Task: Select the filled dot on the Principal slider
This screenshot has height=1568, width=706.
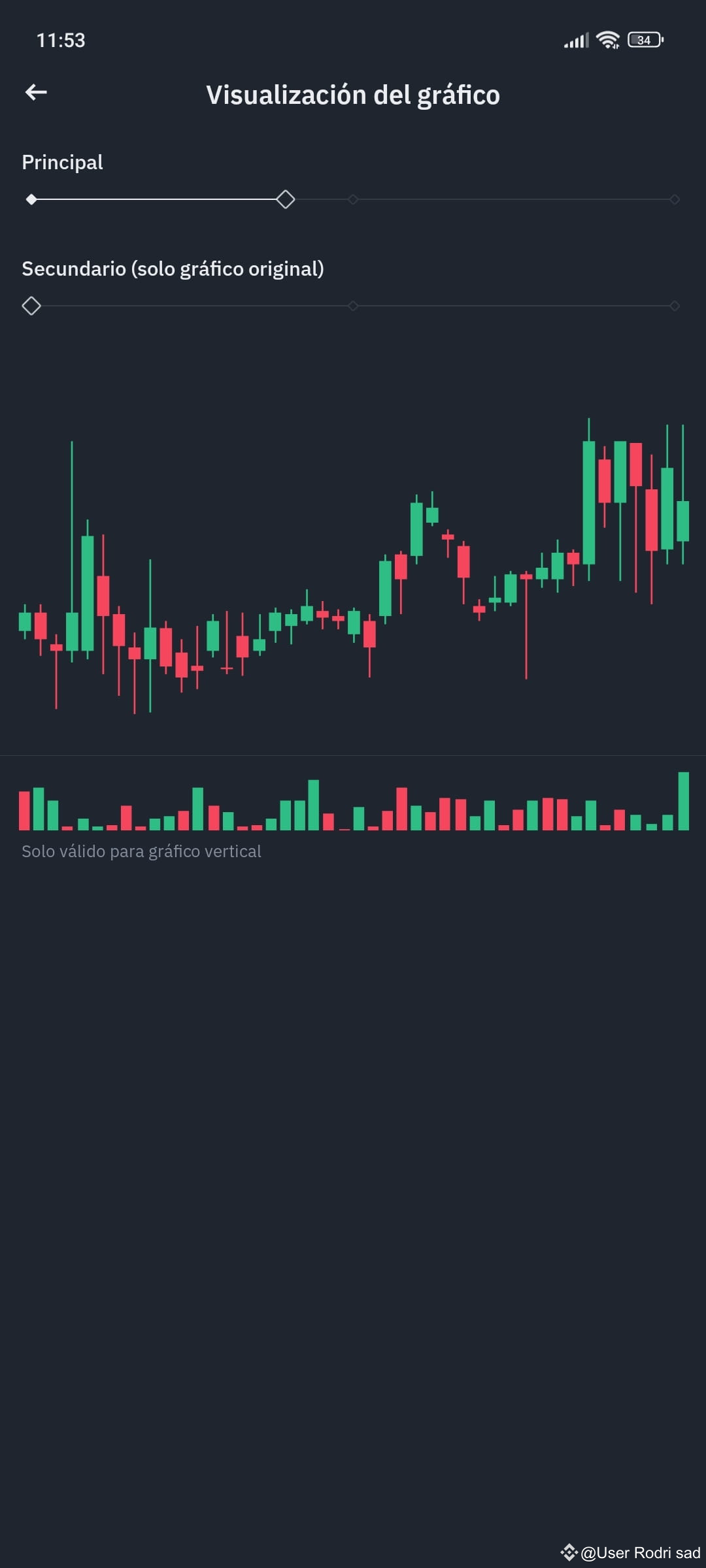Action: 31,200
